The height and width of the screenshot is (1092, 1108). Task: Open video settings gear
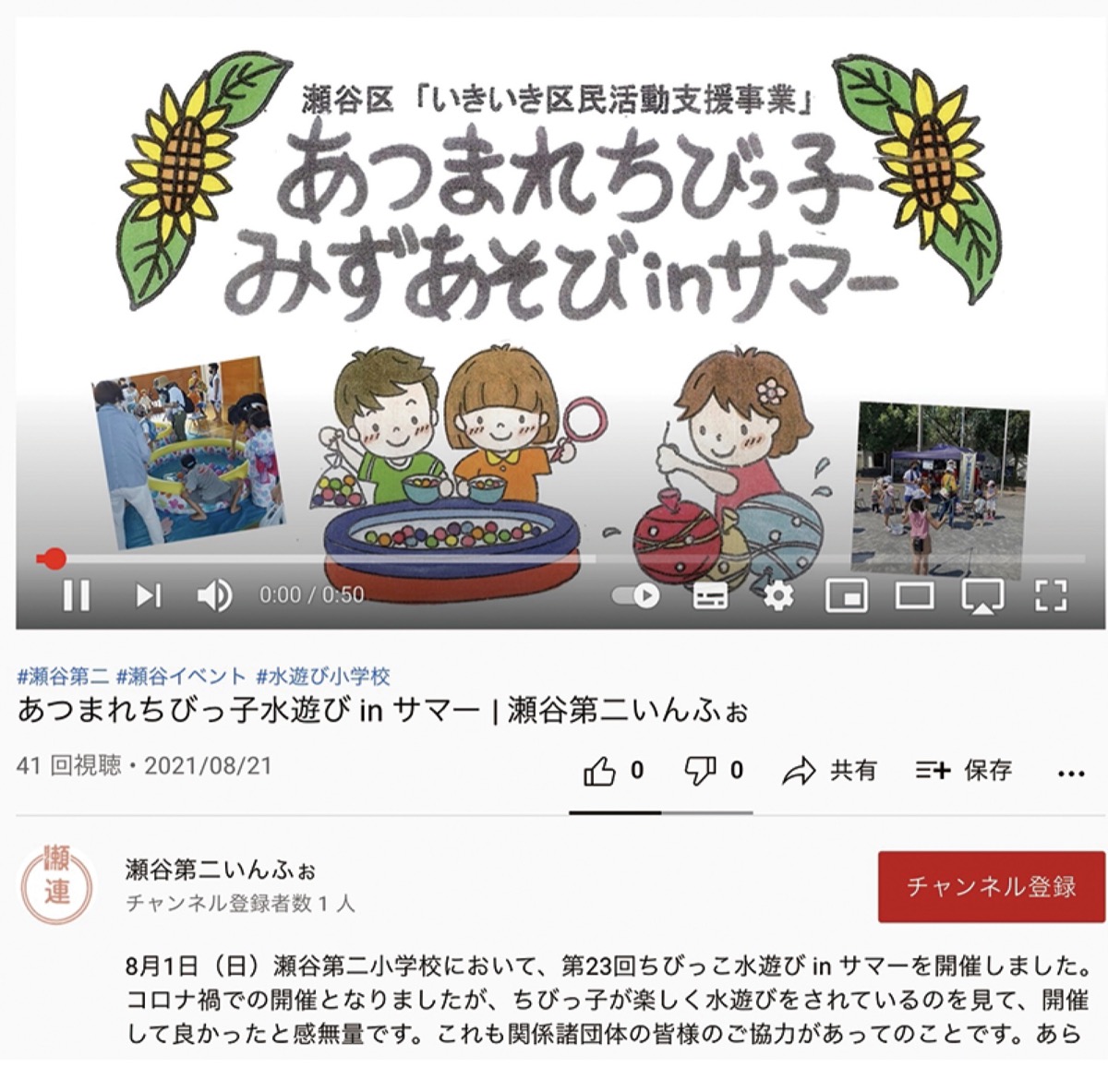pyautogui.click(x=778, y=596)
